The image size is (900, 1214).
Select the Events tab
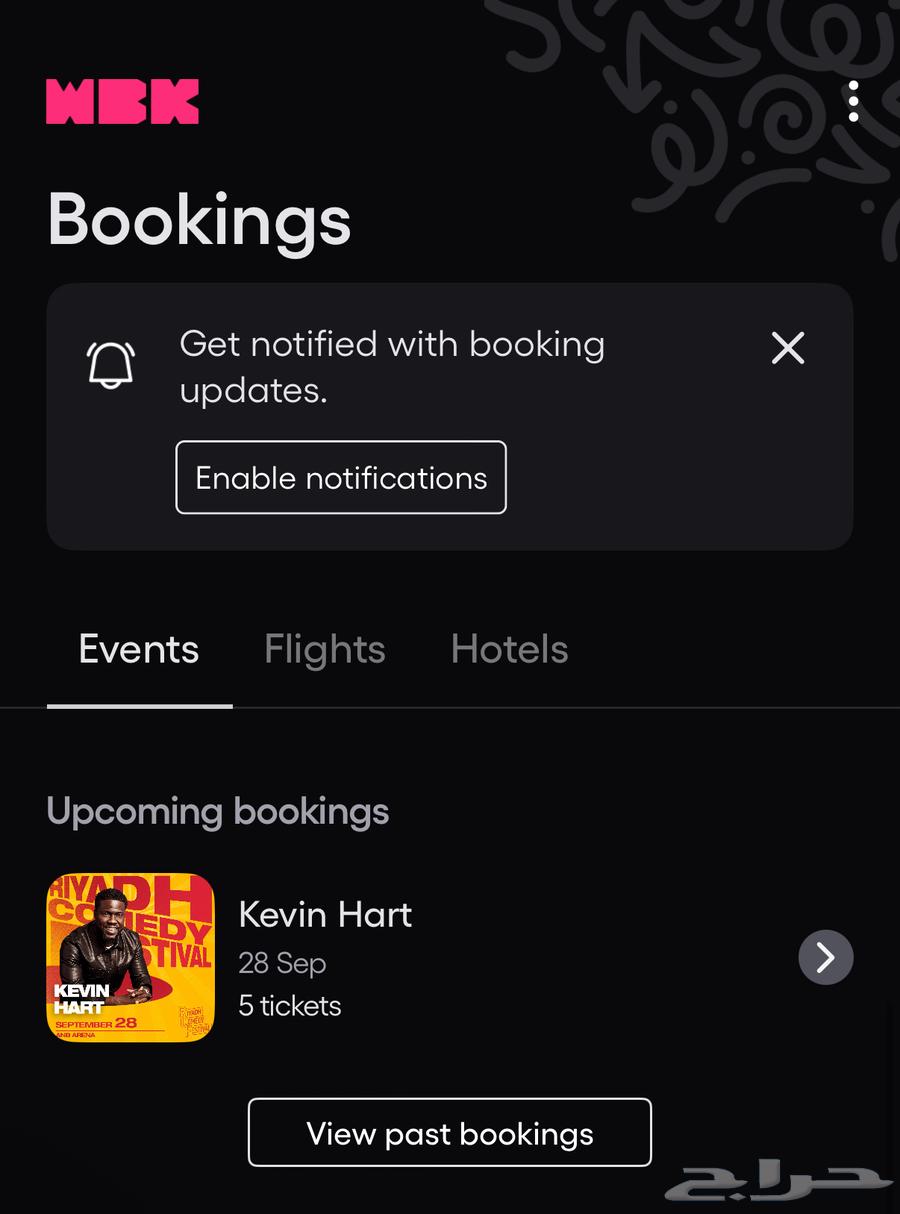point(138,649)
